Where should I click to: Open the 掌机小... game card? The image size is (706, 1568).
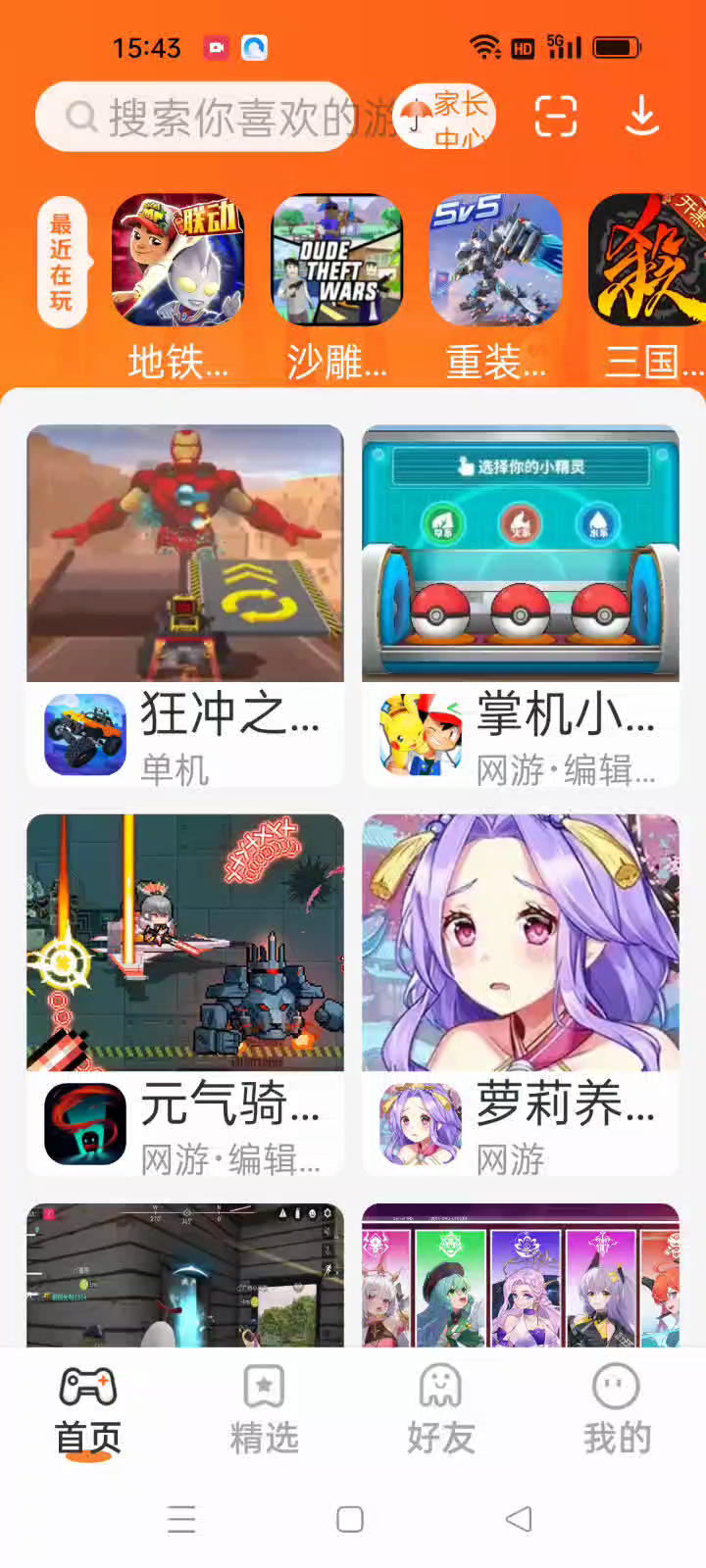(x=521, y=606)
